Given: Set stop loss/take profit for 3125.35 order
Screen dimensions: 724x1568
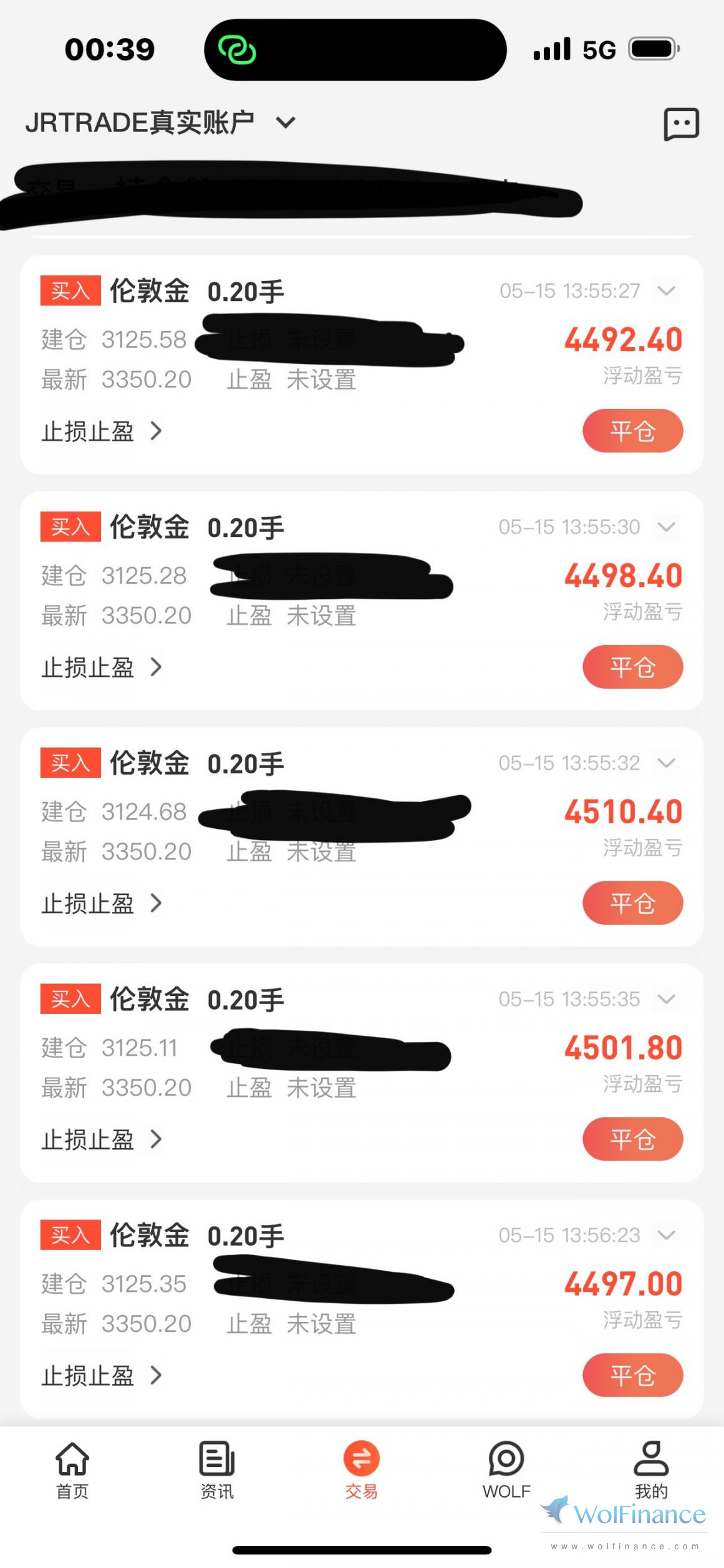Looking at the screenshot, I should click(x=102, y=1376).
